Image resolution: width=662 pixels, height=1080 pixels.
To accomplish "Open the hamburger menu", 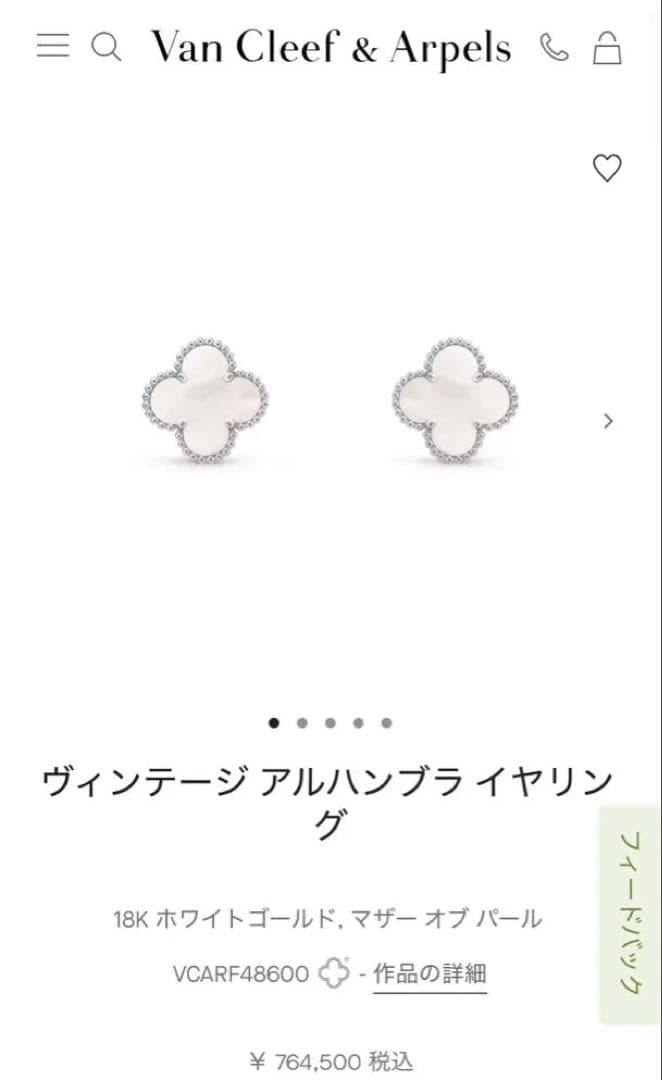I will click(x=53, y=46).
